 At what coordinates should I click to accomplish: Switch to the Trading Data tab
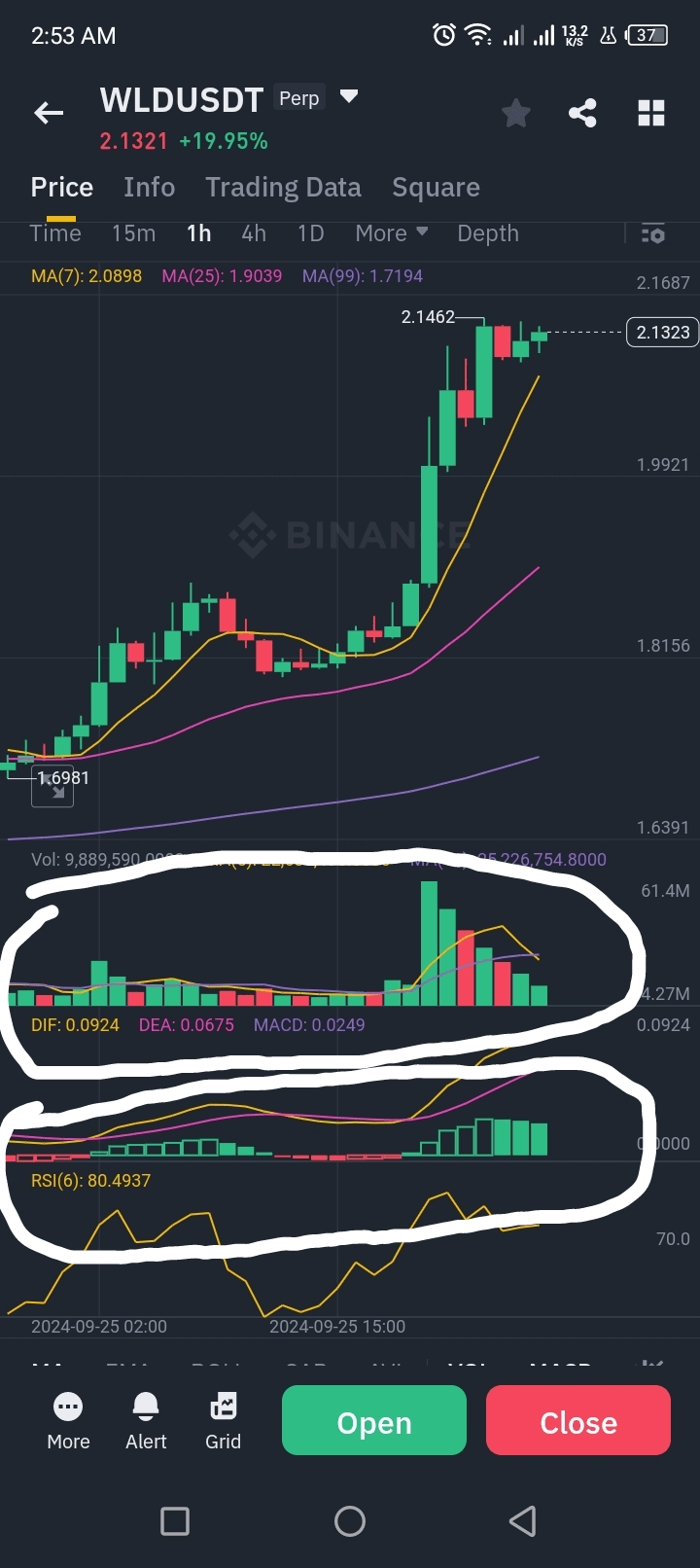tap(283, 187)
